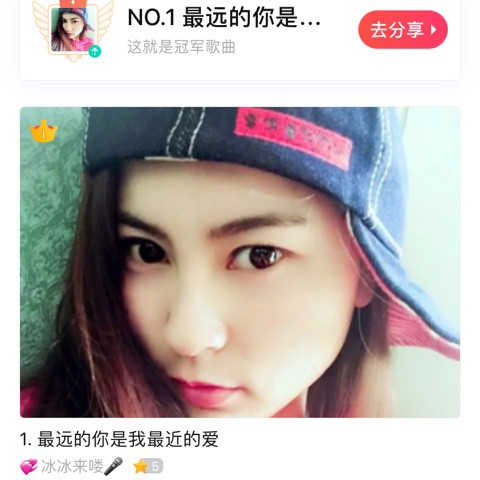
Task: Open the NO.1 champion song avatar
Action: pos(73,30)
